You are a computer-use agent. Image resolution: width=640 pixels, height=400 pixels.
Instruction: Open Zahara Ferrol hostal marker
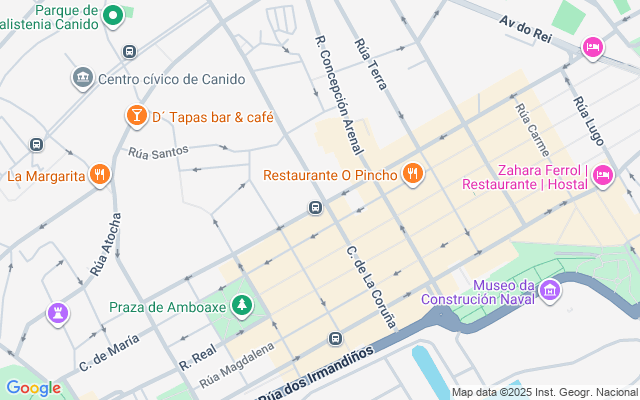point(603,176)
